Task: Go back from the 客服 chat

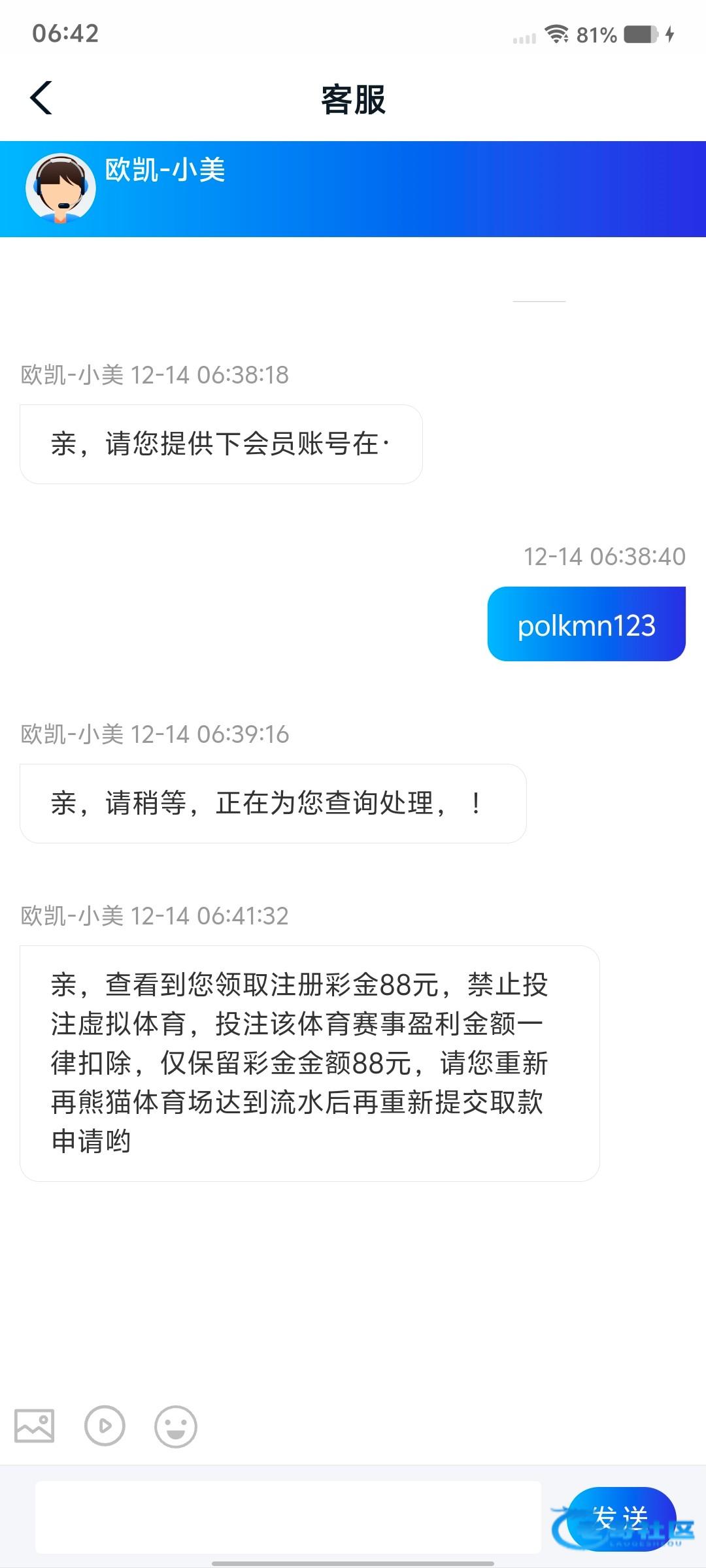Action: coord(41,98)
